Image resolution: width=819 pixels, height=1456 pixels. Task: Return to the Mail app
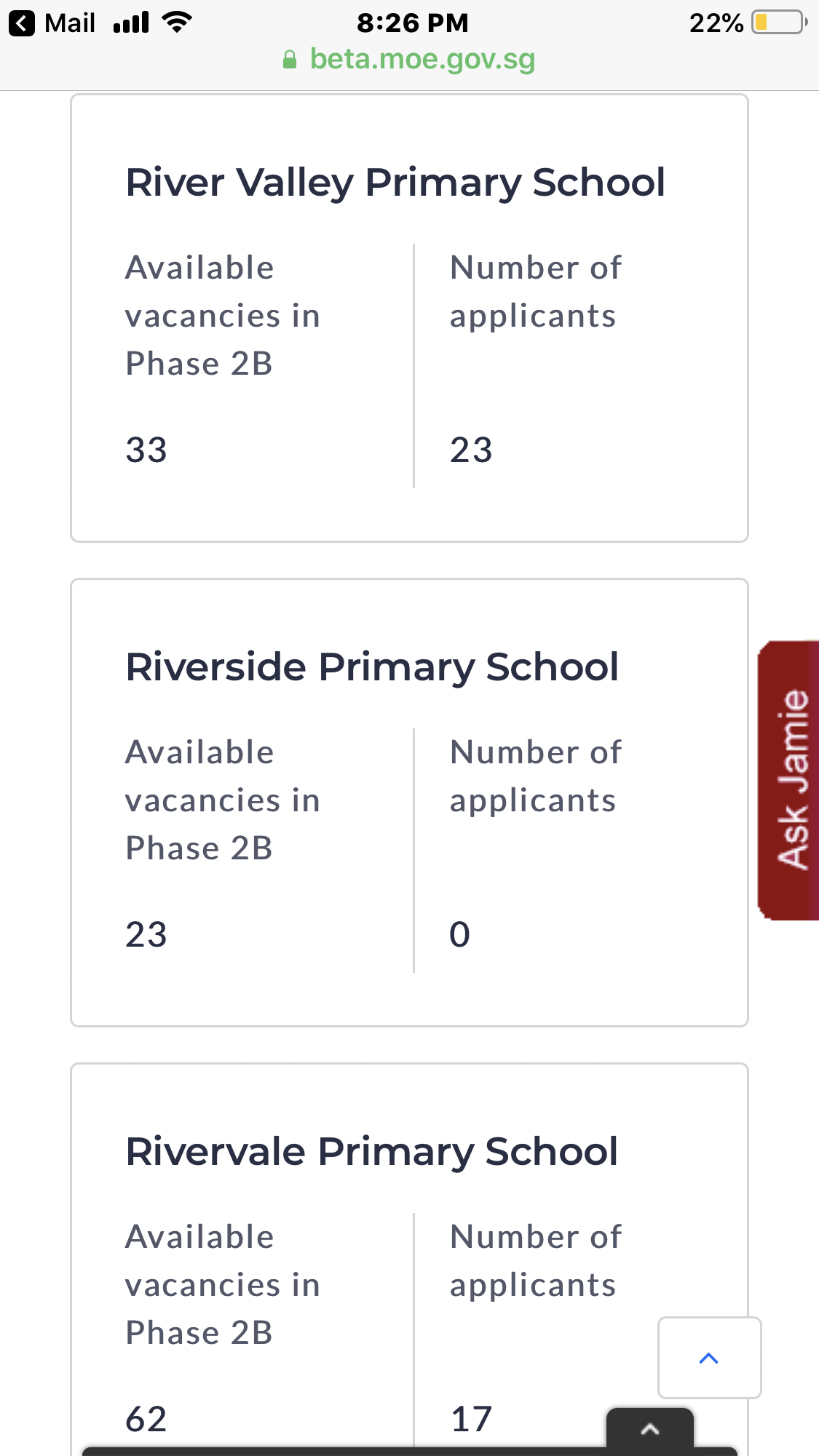point(52,23)
